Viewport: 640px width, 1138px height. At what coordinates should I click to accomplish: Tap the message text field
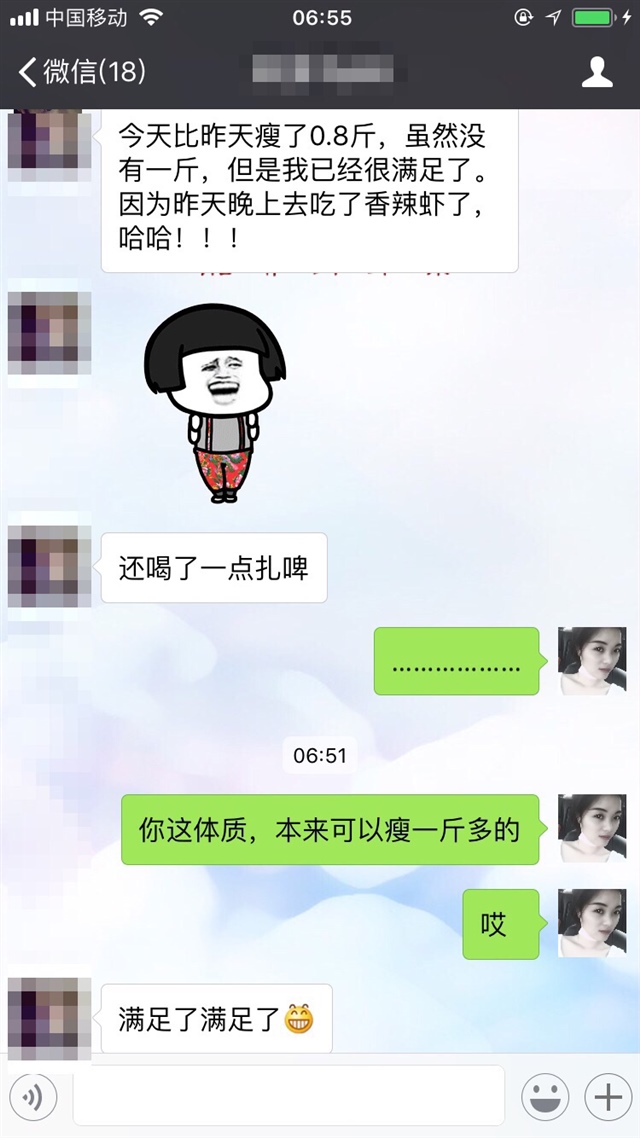[288, 1096]
